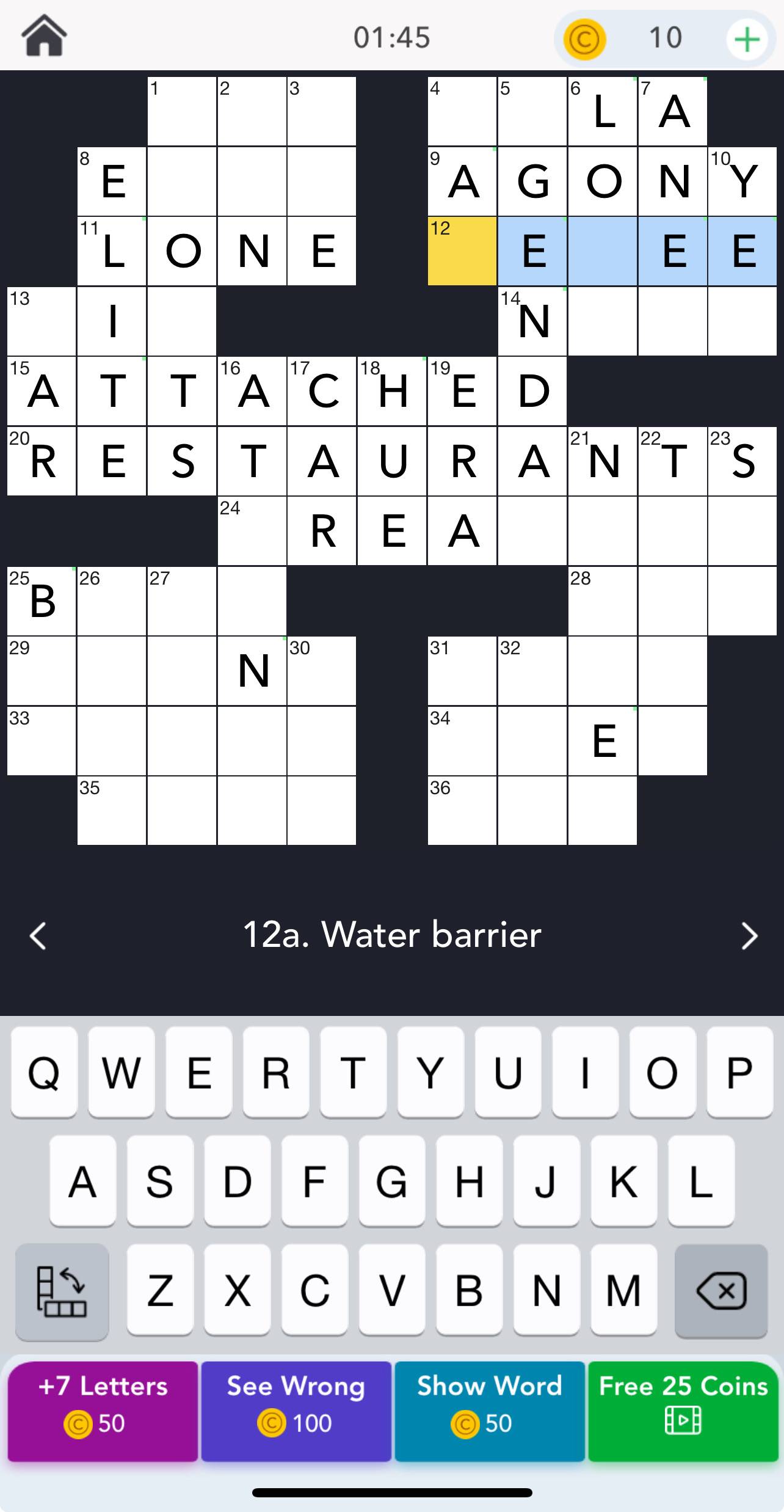Toggle across/down direction with the grid key

pos(62,1290)
